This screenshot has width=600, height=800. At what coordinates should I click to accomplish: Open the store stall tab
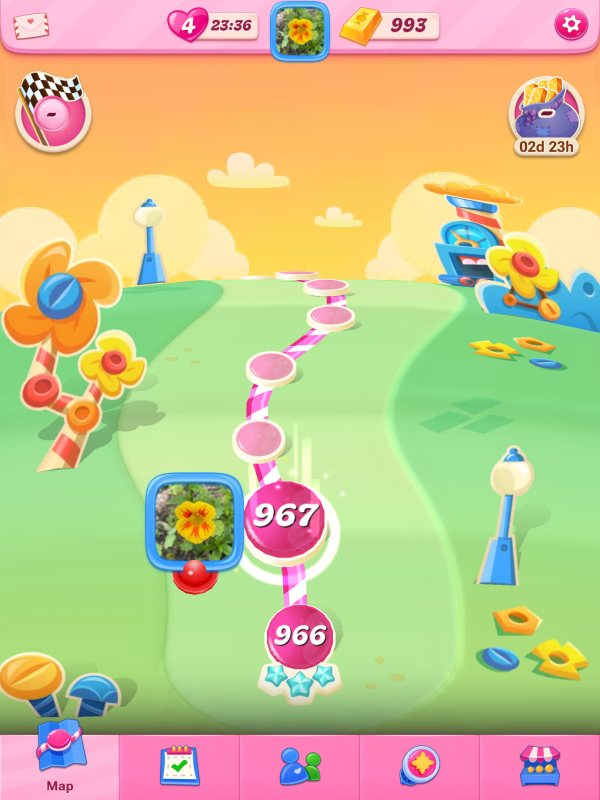click(x=539, y=766)
